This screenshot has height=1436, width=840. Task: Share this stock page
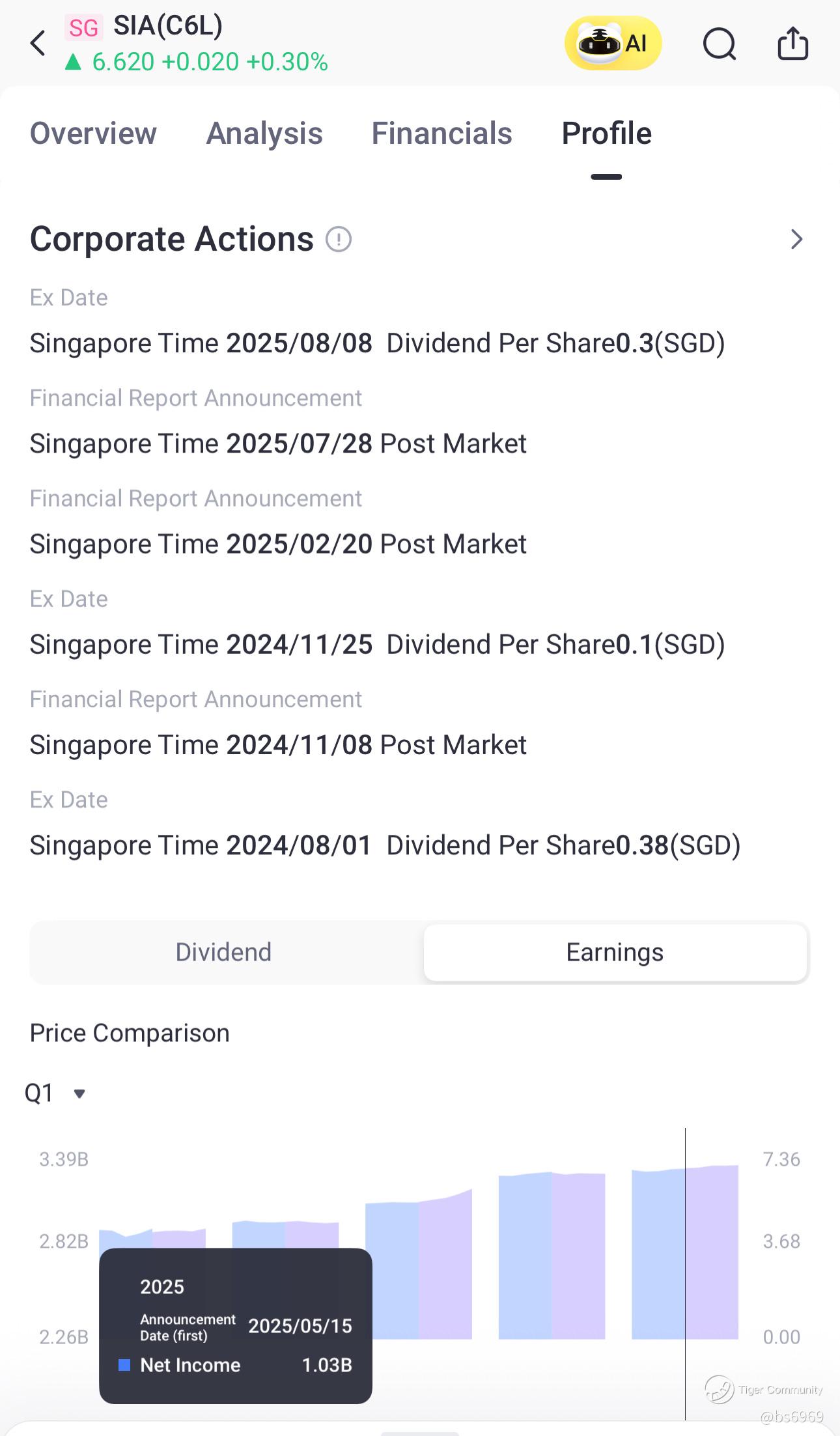[792, 44]
